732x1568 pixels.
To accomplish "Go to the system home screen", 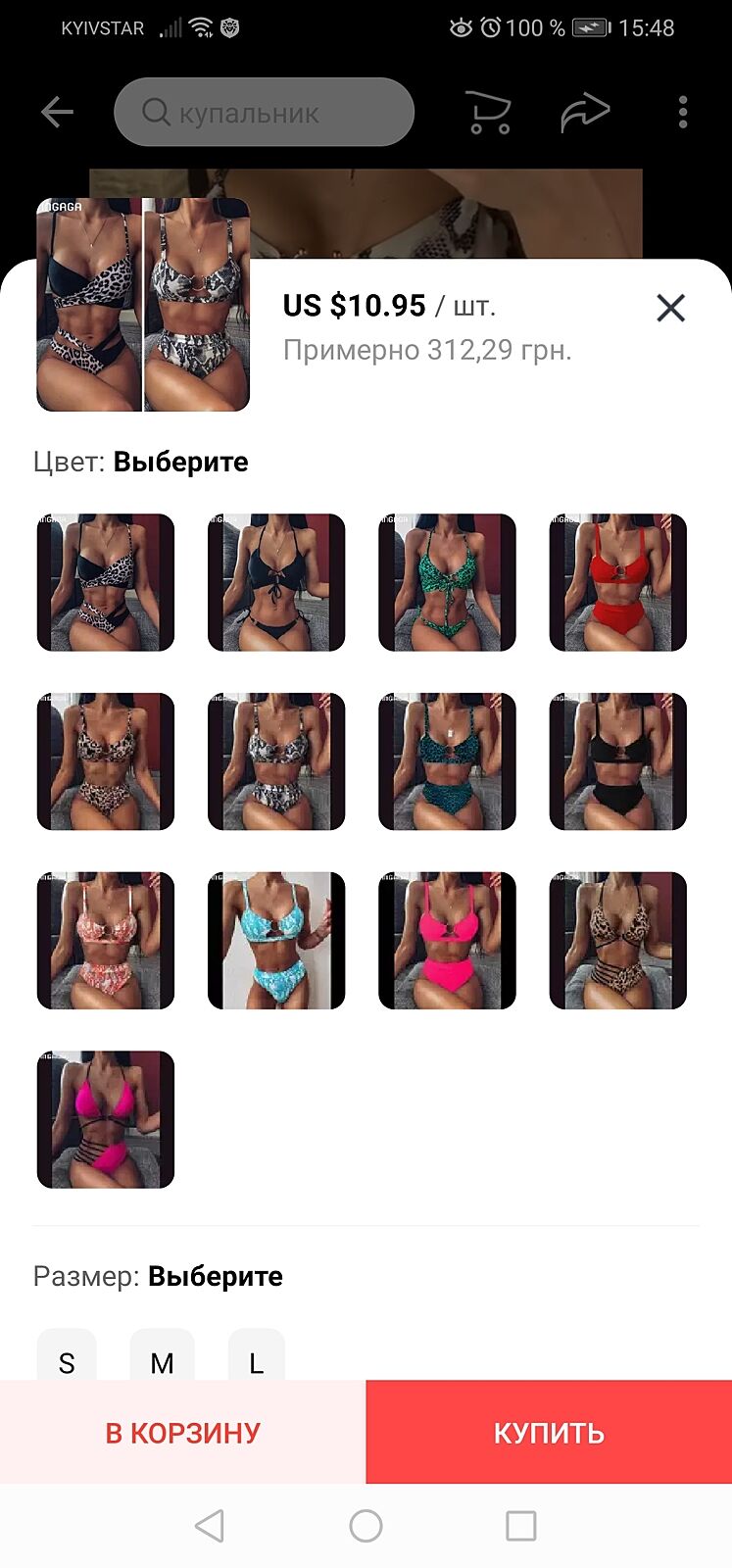I will (x=366, y=1525).
